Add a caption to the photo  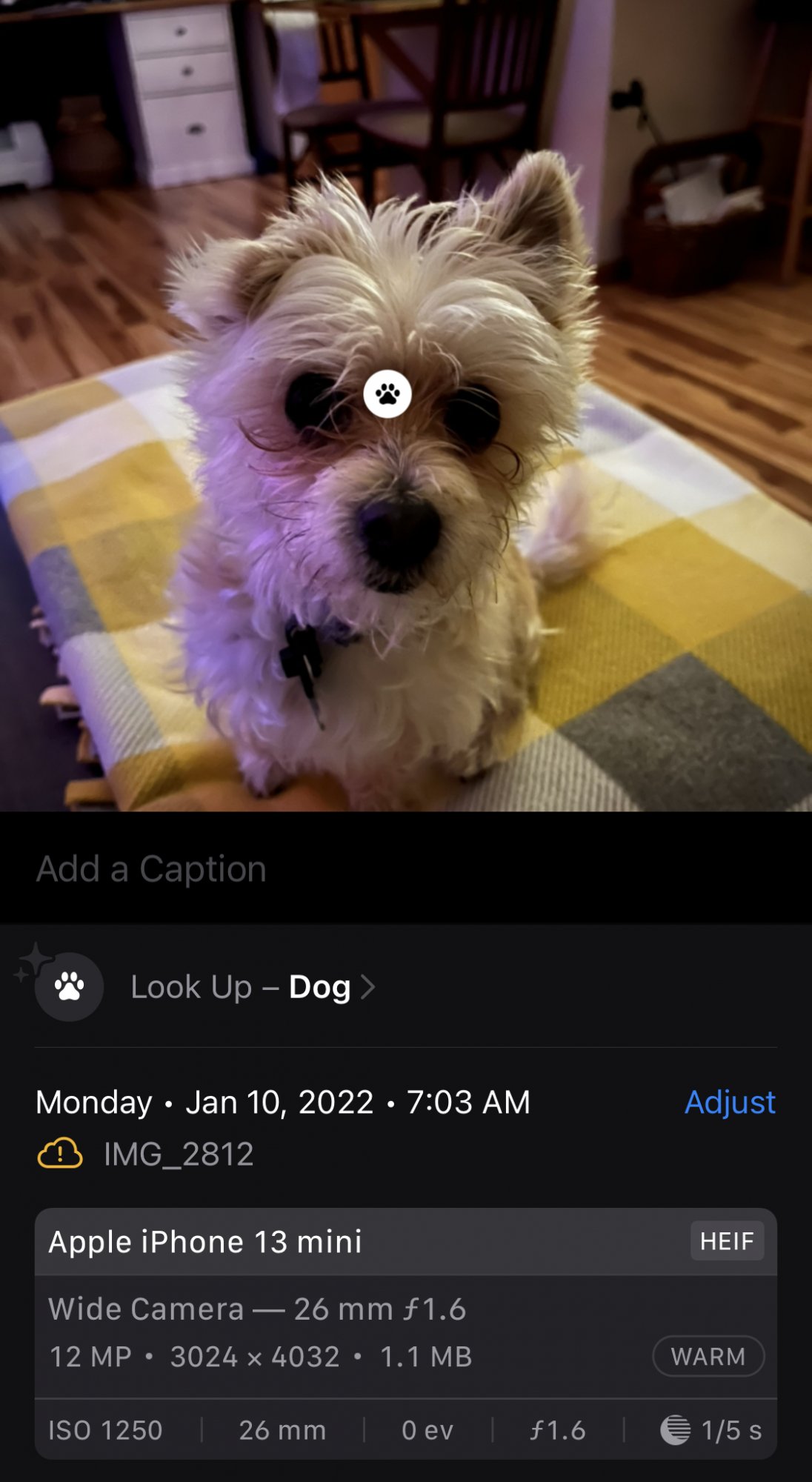click(x=151, y=868)
